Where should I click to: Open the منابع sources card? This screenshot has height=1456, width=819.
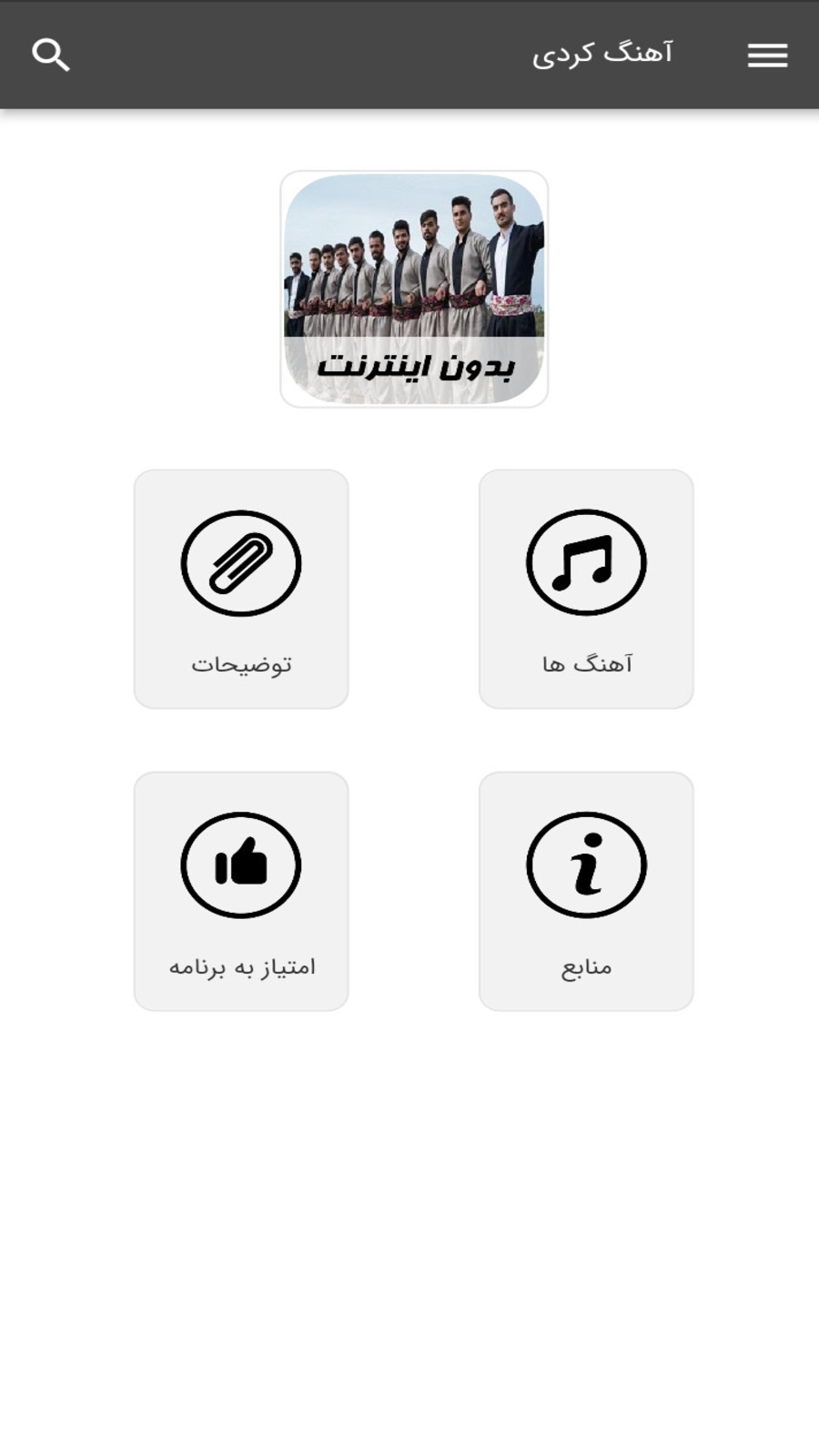[586, 891]
